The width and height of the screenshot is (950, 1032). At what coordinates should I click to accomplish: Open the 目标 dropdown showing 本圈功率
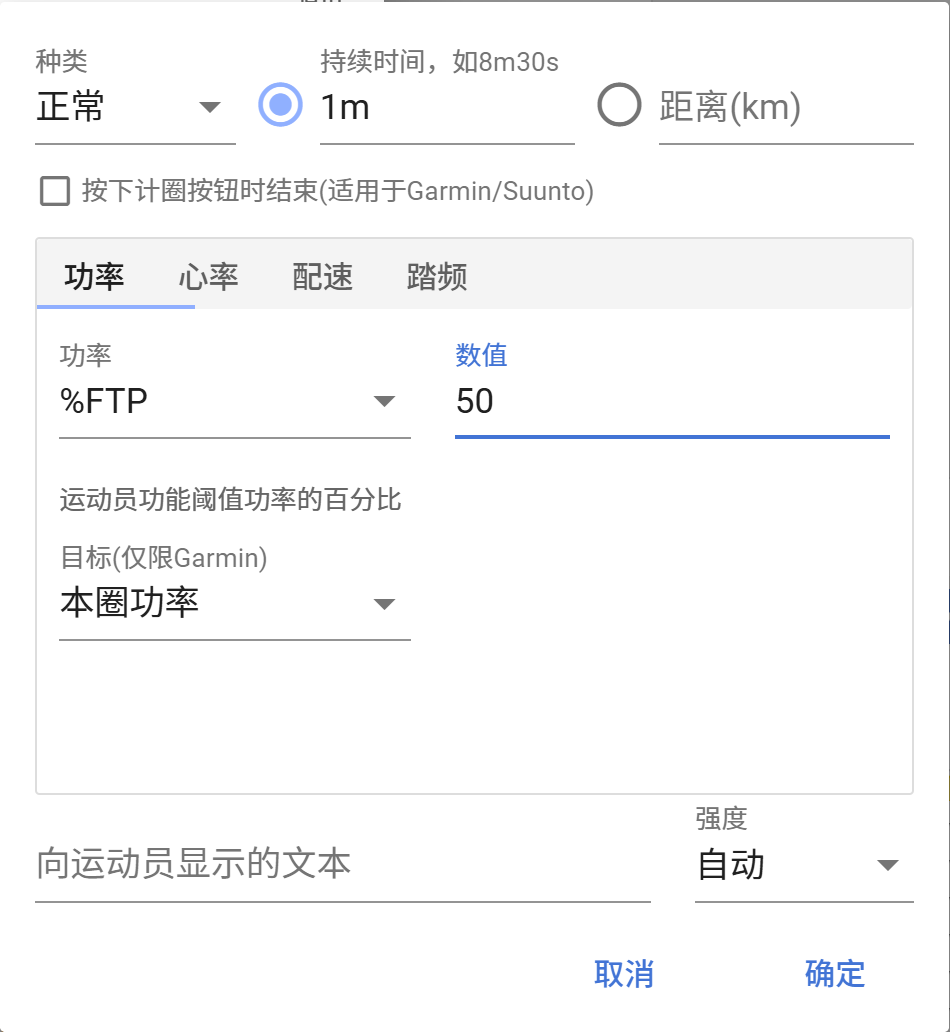click(234, 603)
